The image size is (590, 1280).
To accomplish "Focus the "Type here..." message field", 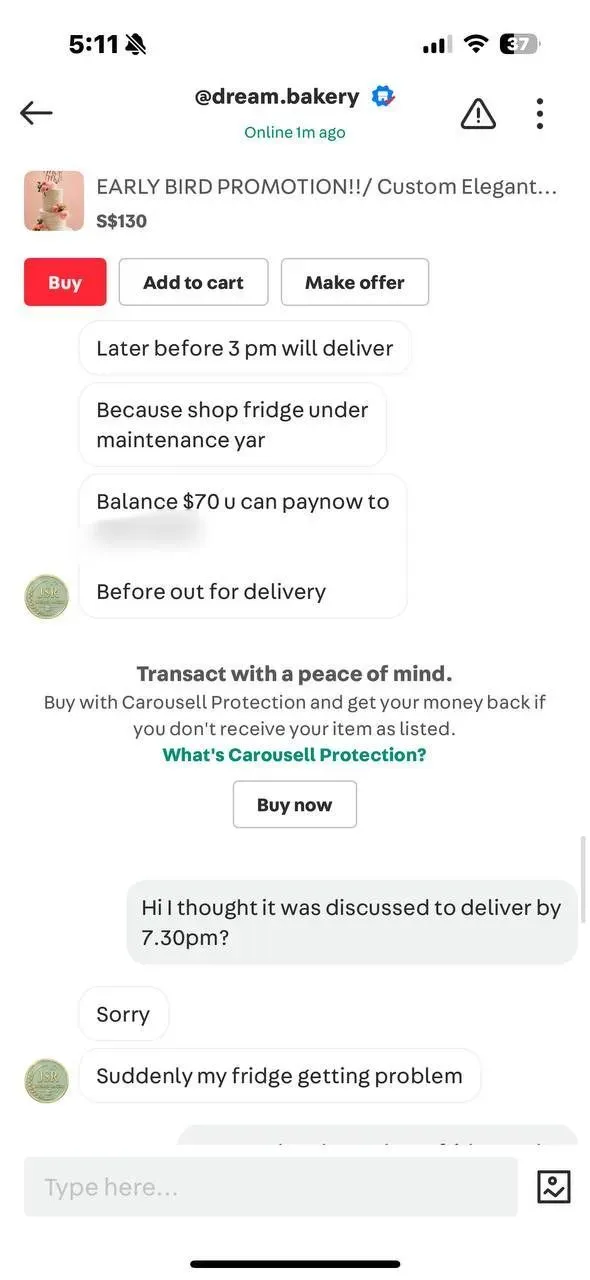I will [271, 1187].
